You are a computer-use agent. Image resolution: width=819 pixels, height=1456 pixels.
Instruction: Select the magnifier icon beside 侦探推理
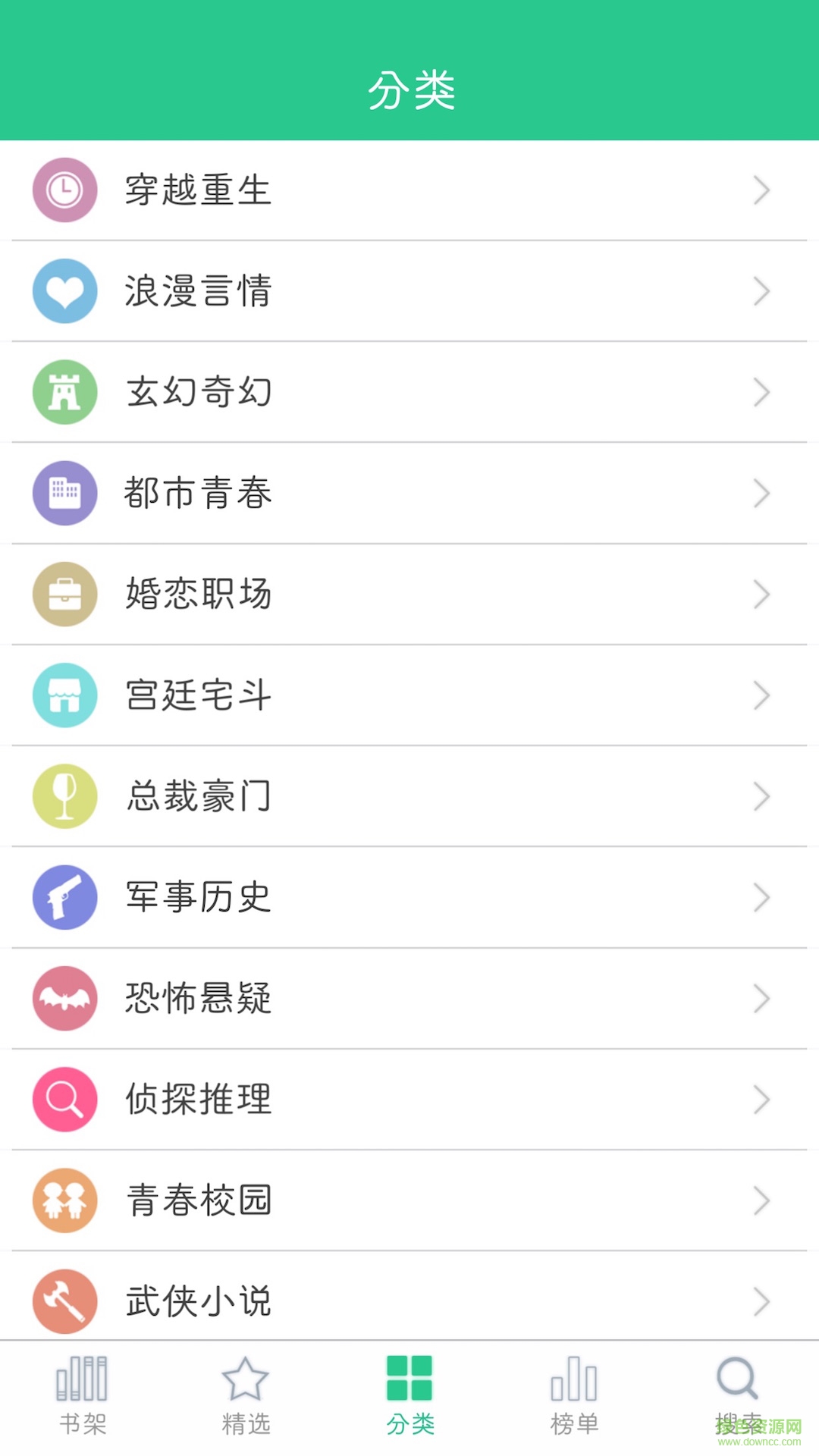[64, 1100]
